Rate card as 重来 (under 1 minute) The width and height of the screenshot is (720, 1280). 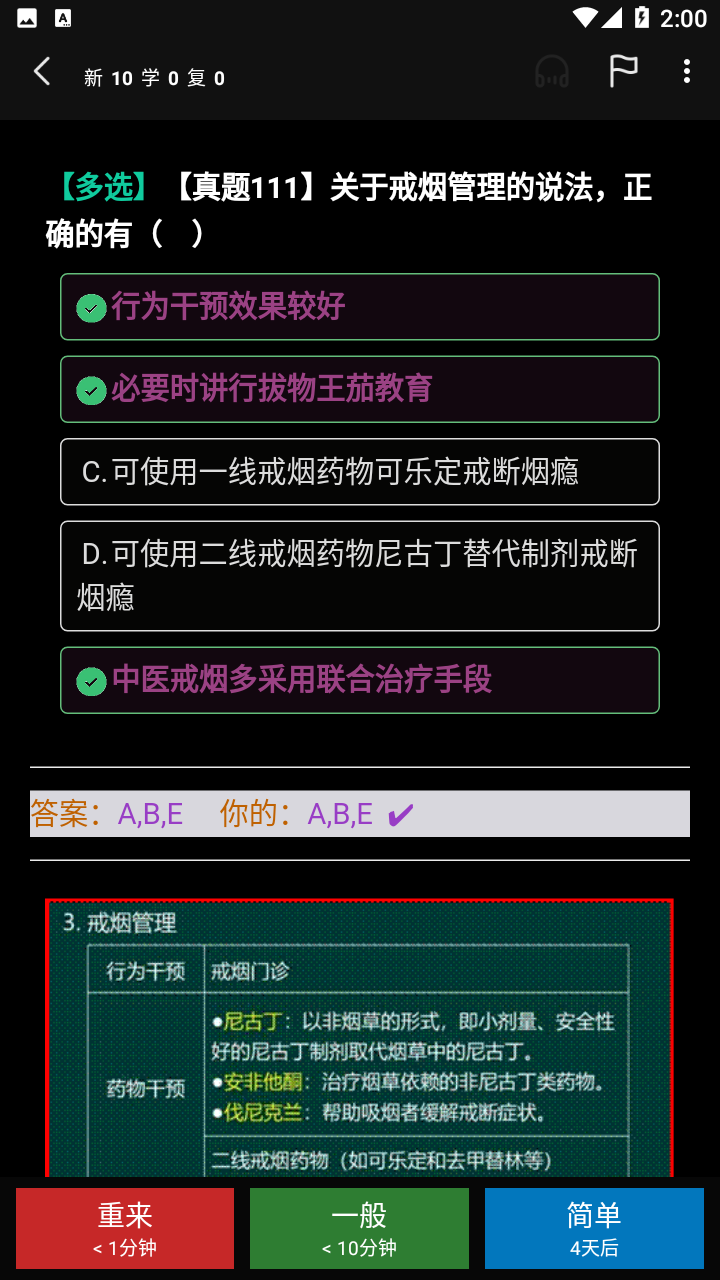(125, 1228)
